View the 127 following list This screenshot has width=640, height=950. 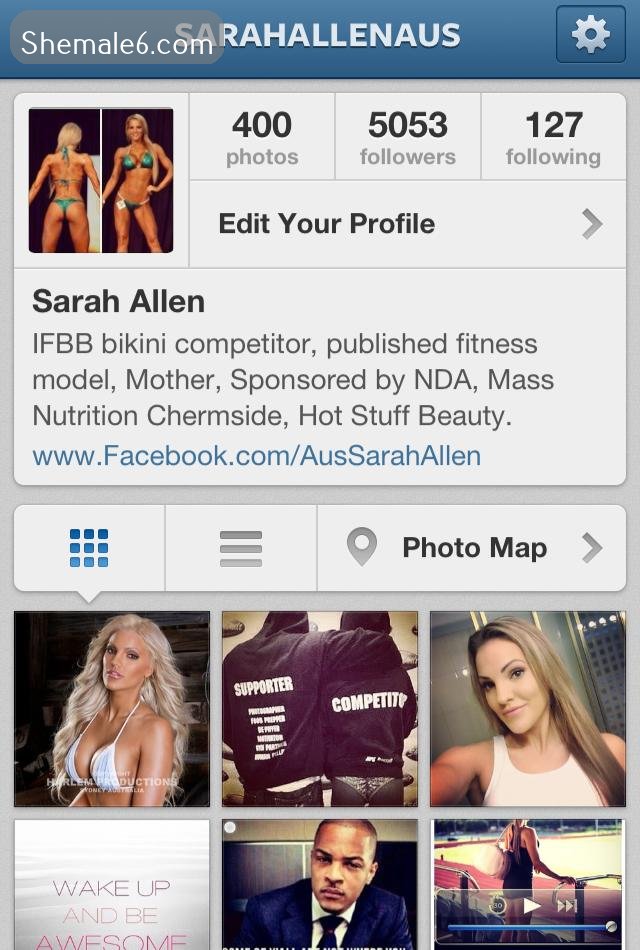(553, 138)
